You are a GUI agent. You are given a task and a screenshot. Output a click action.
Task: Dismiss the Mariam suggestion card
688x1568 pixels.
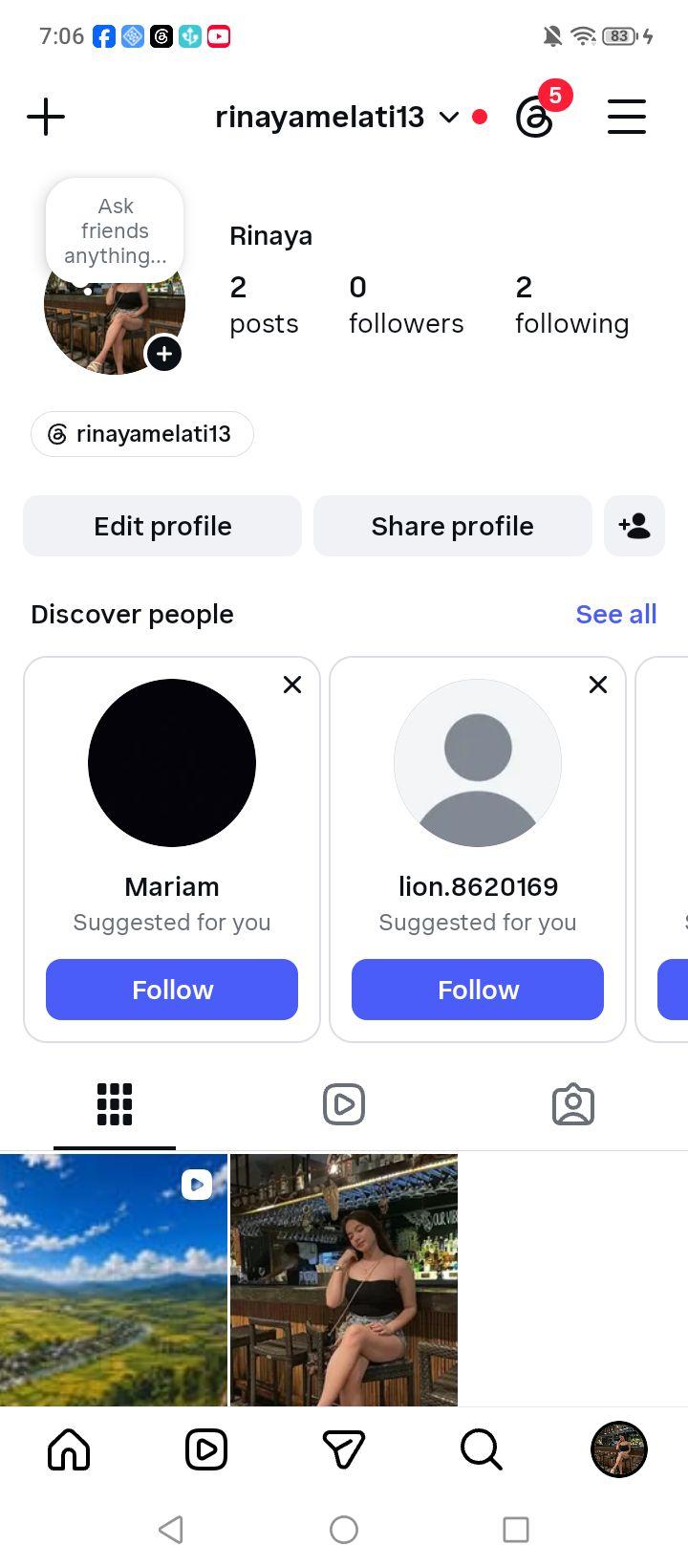[x=292, y=685]
